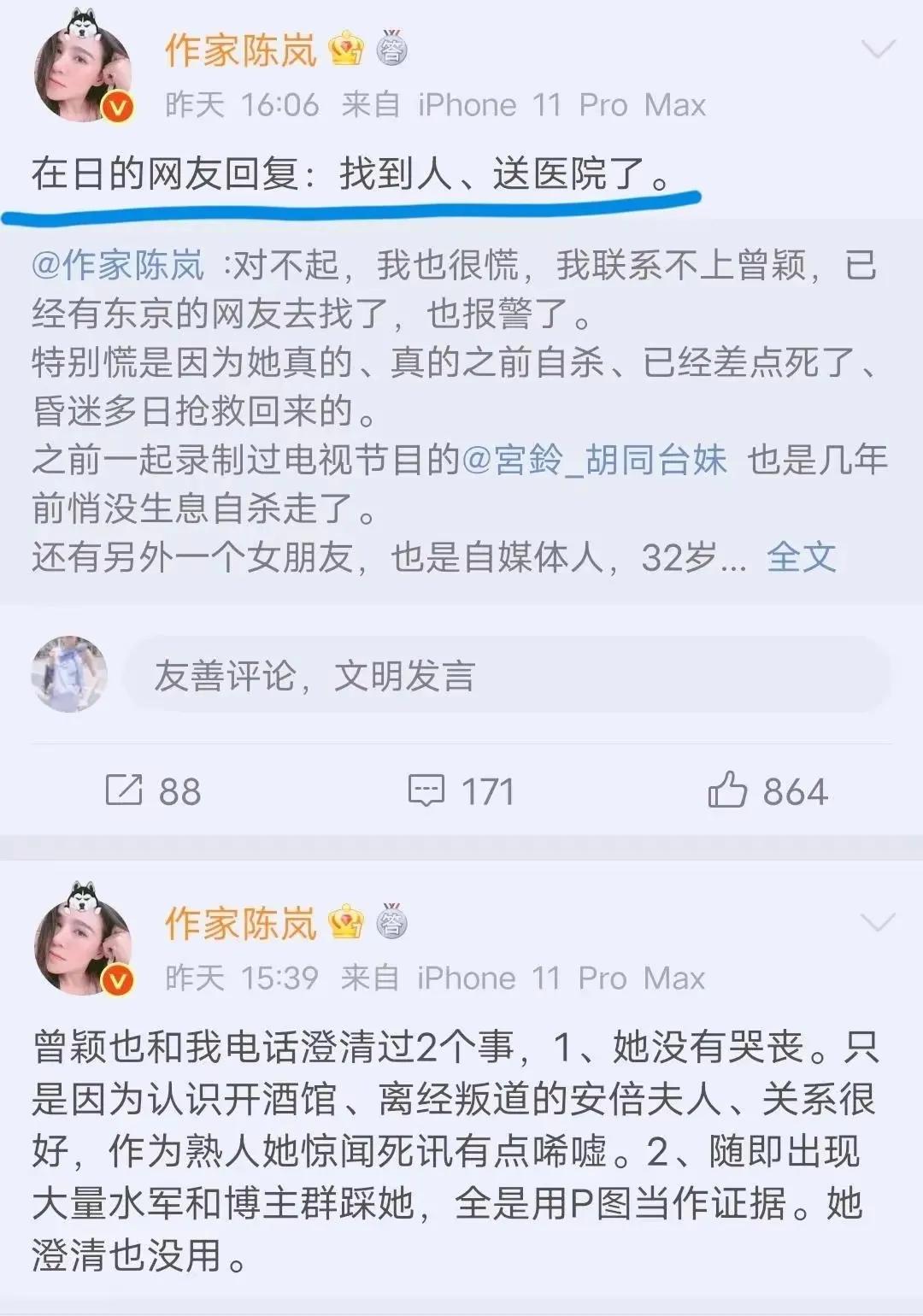923x1316 pixels.
Task: Open the 171 comments
Action: tap(461, 790)
